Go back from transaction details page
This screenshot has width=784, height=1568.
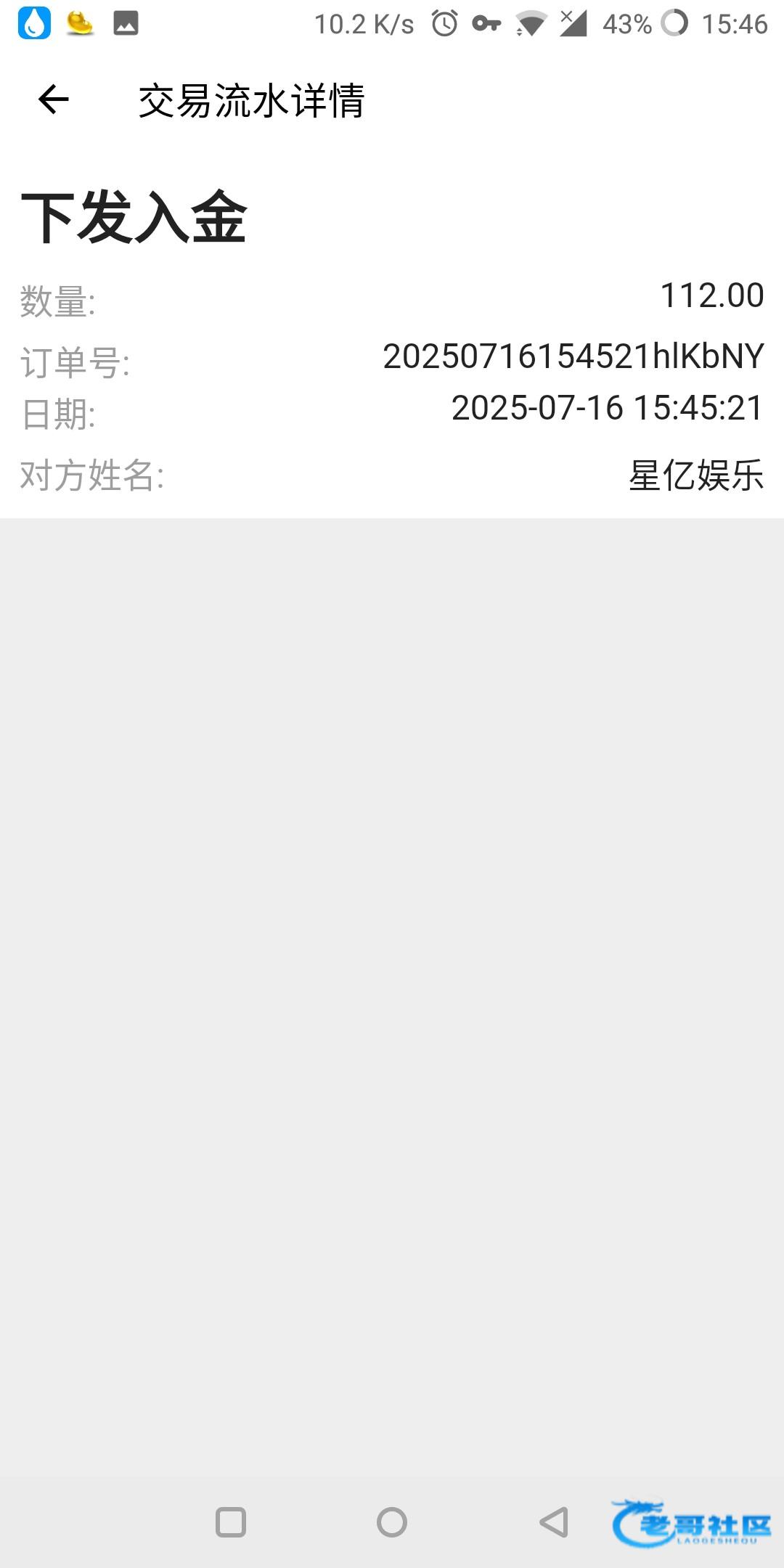(x=53, y=99)
